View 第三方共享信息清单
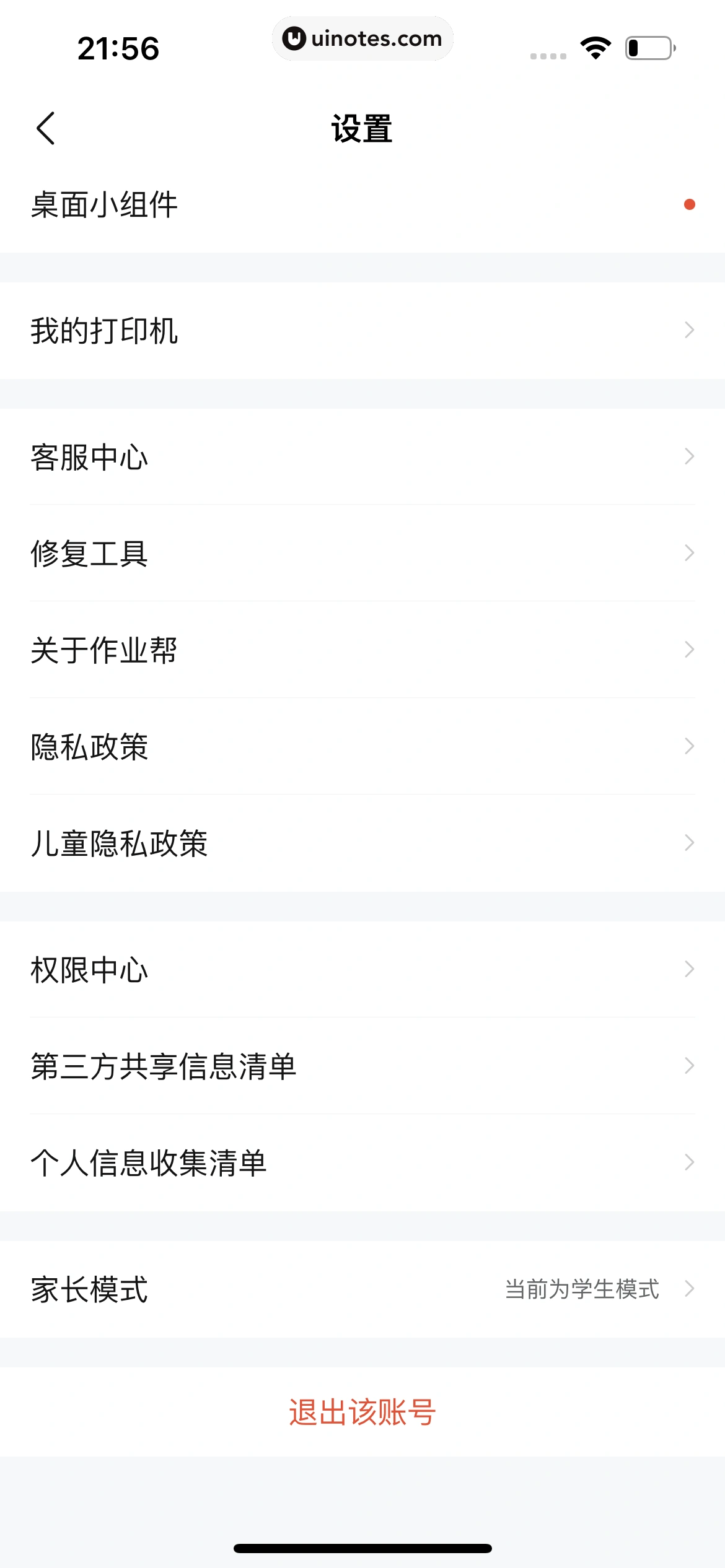The width and height of the screenshot is (725, 1568). (164, 1066)
